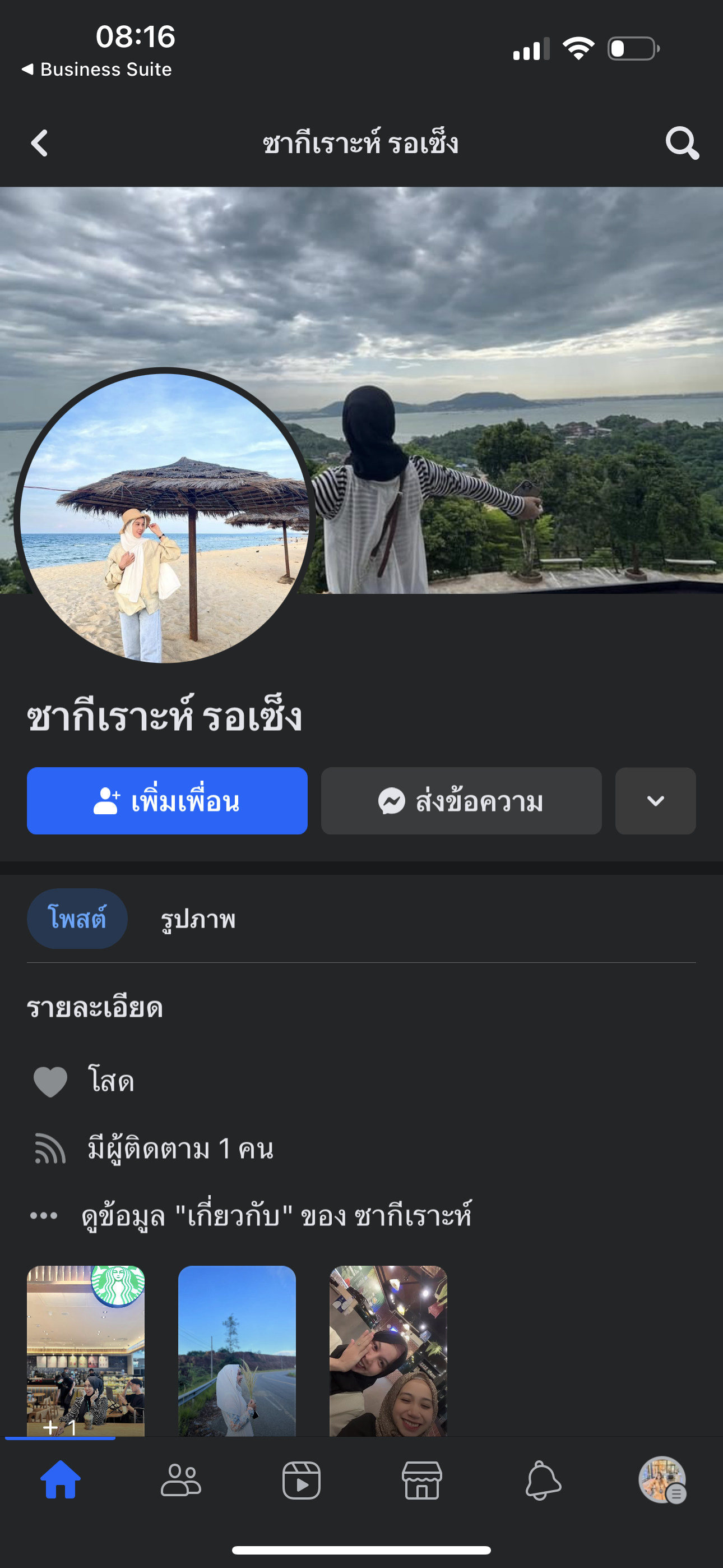
Task: Go to the Home feed tab
Action: (61, 1481)
